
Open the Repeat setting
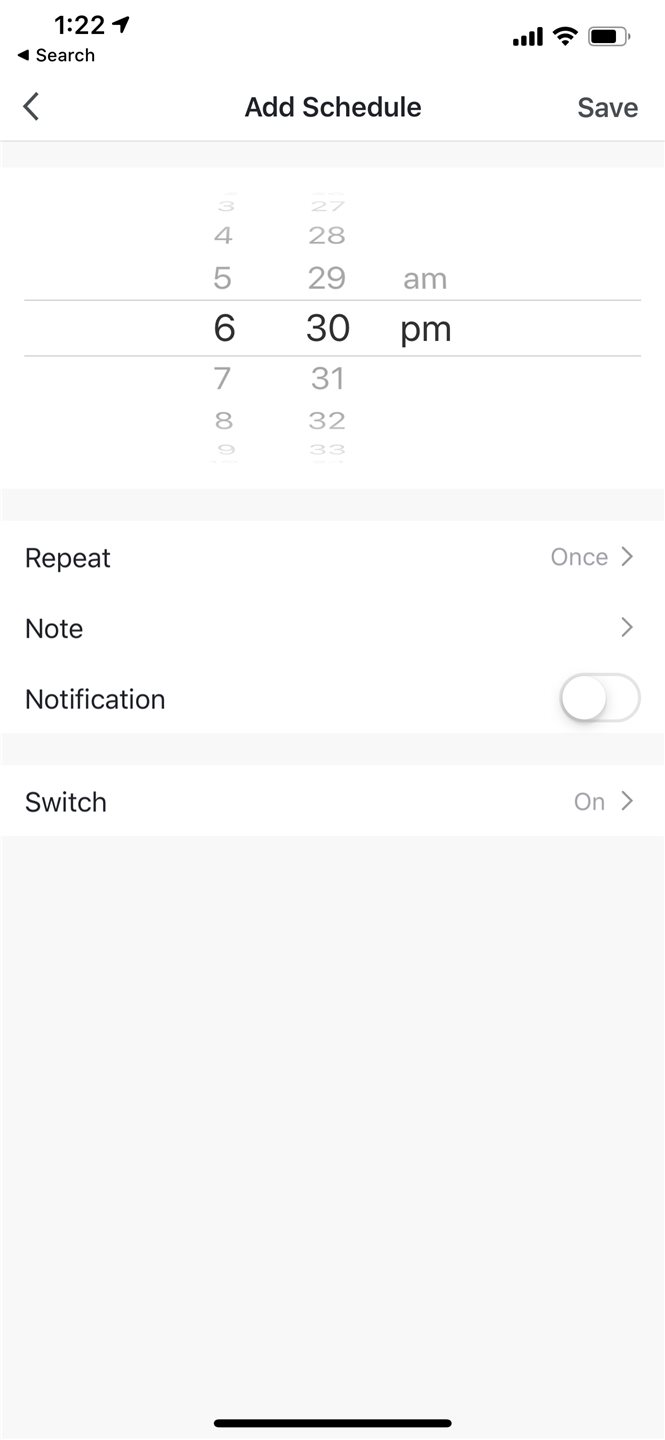[x=332, y=557]
